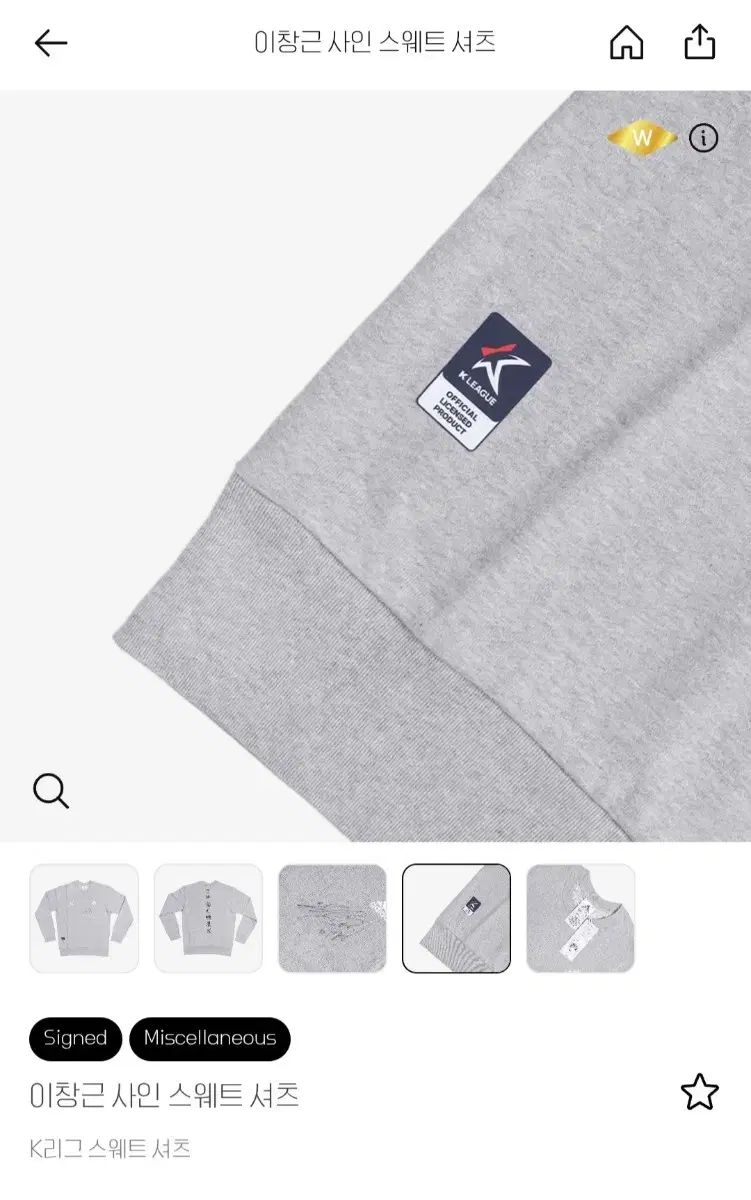View the front sweatshirt thumbnail
751x1200 pixels.
click(x=84, y=918)
